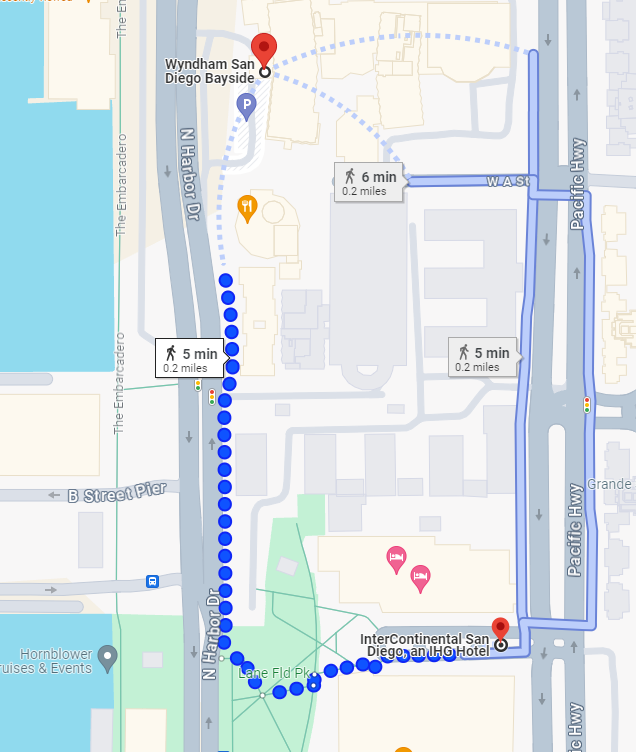Image resolution: width=636 pixels, height=752 pixels.
Task: Select the Wyndham San Diego Bayside pin
Action: click(x=263, y=49)
